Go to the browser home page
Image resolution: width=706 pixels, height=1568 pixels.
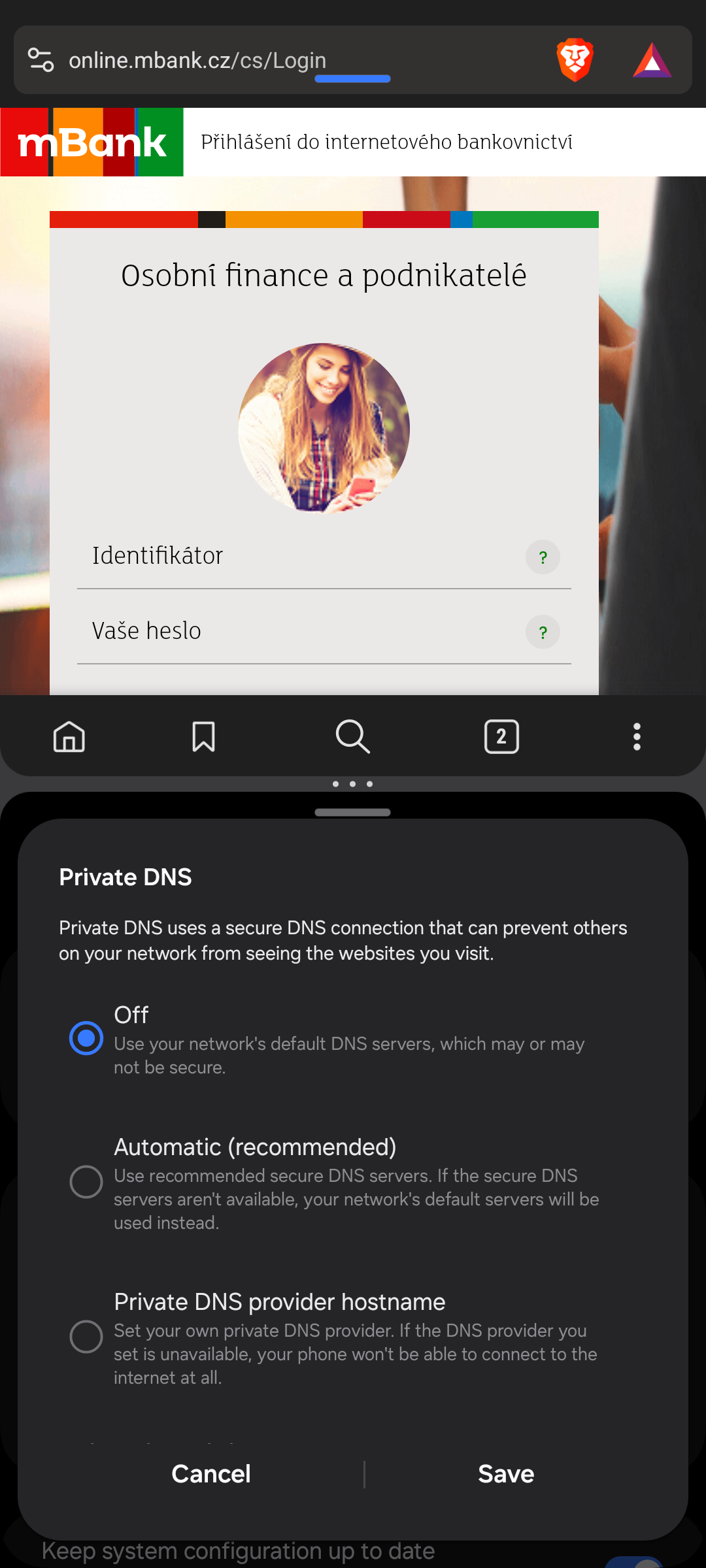(x=69, y=737)
